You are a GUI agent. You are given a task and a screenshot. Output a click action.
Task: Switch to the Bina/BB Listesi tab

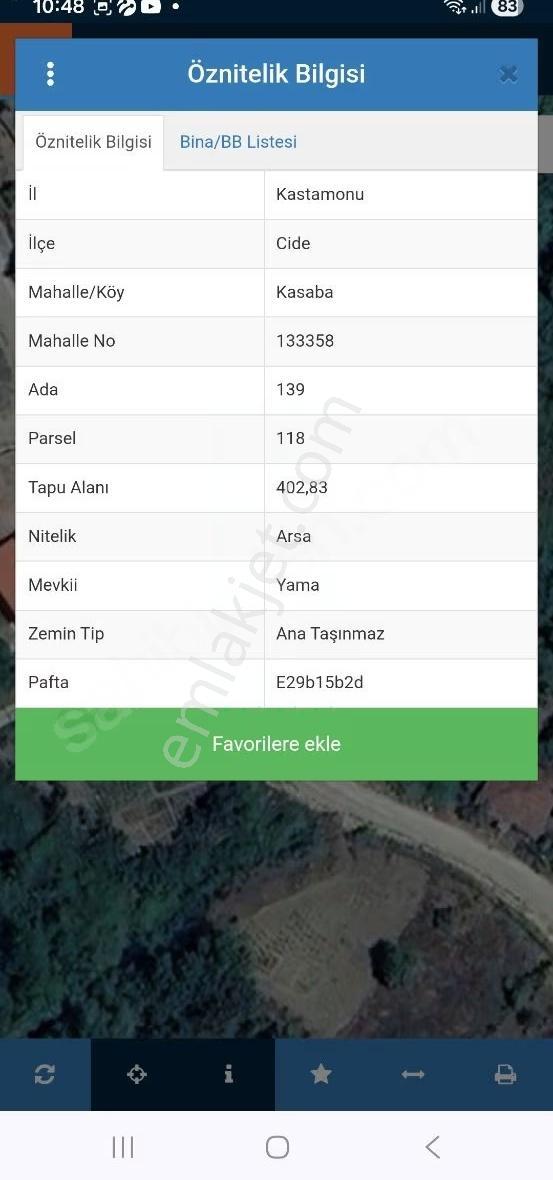tap(238, 141)
